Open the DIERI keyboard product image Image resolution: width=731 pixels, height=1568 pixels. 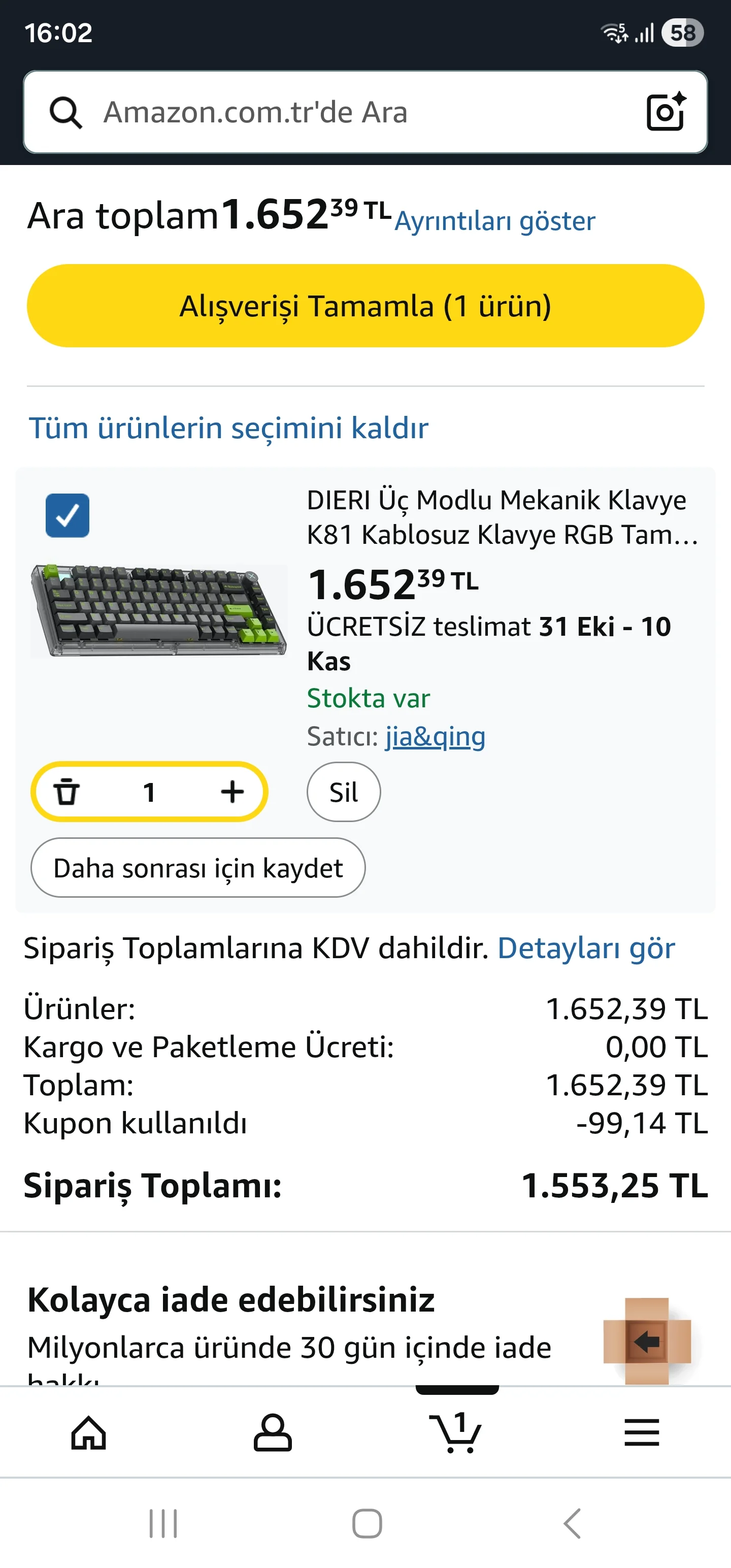[x=158, y=610]
